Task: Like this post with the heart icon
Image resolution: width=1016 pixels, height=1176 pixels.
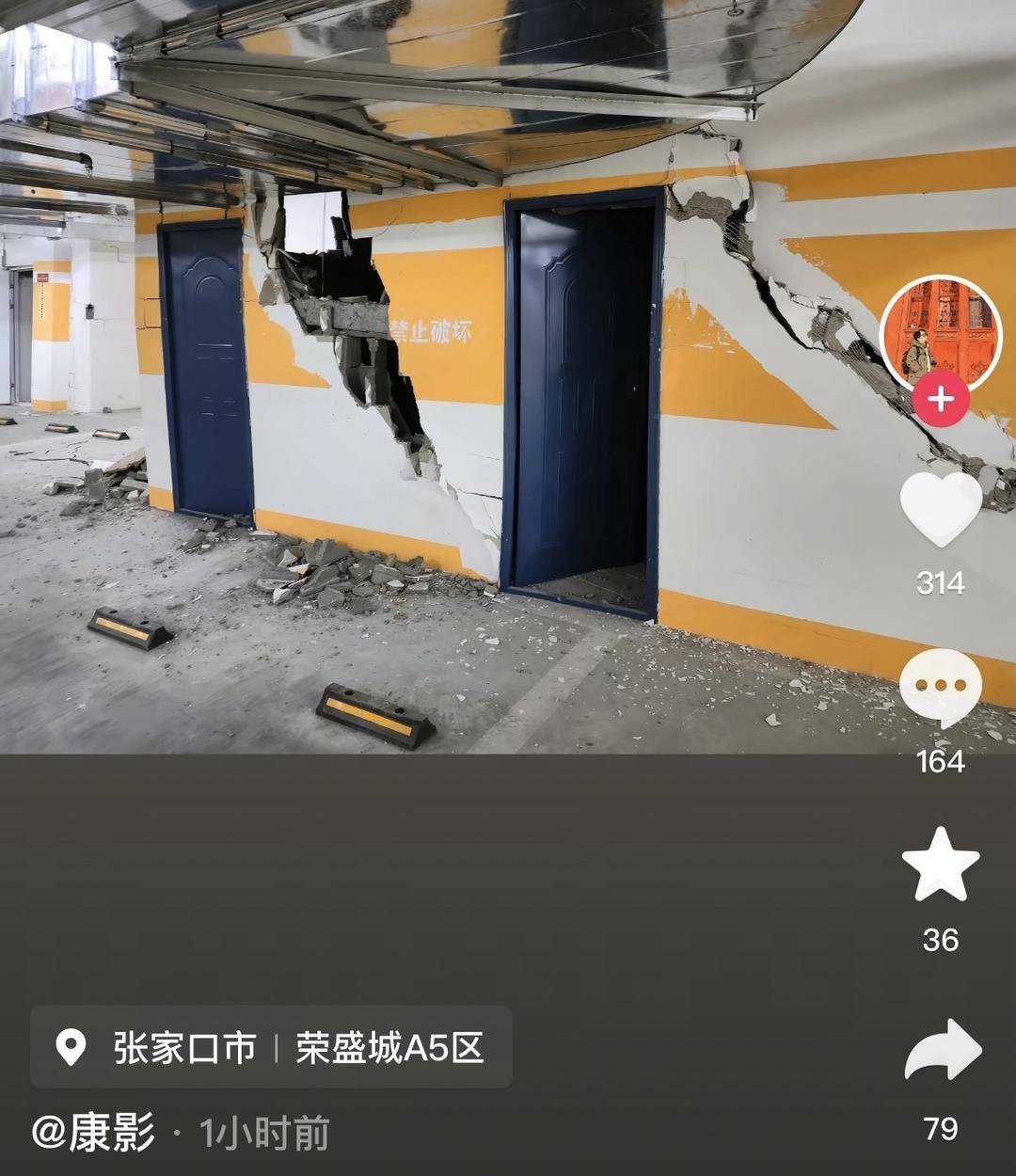Action: coord(941,509)
